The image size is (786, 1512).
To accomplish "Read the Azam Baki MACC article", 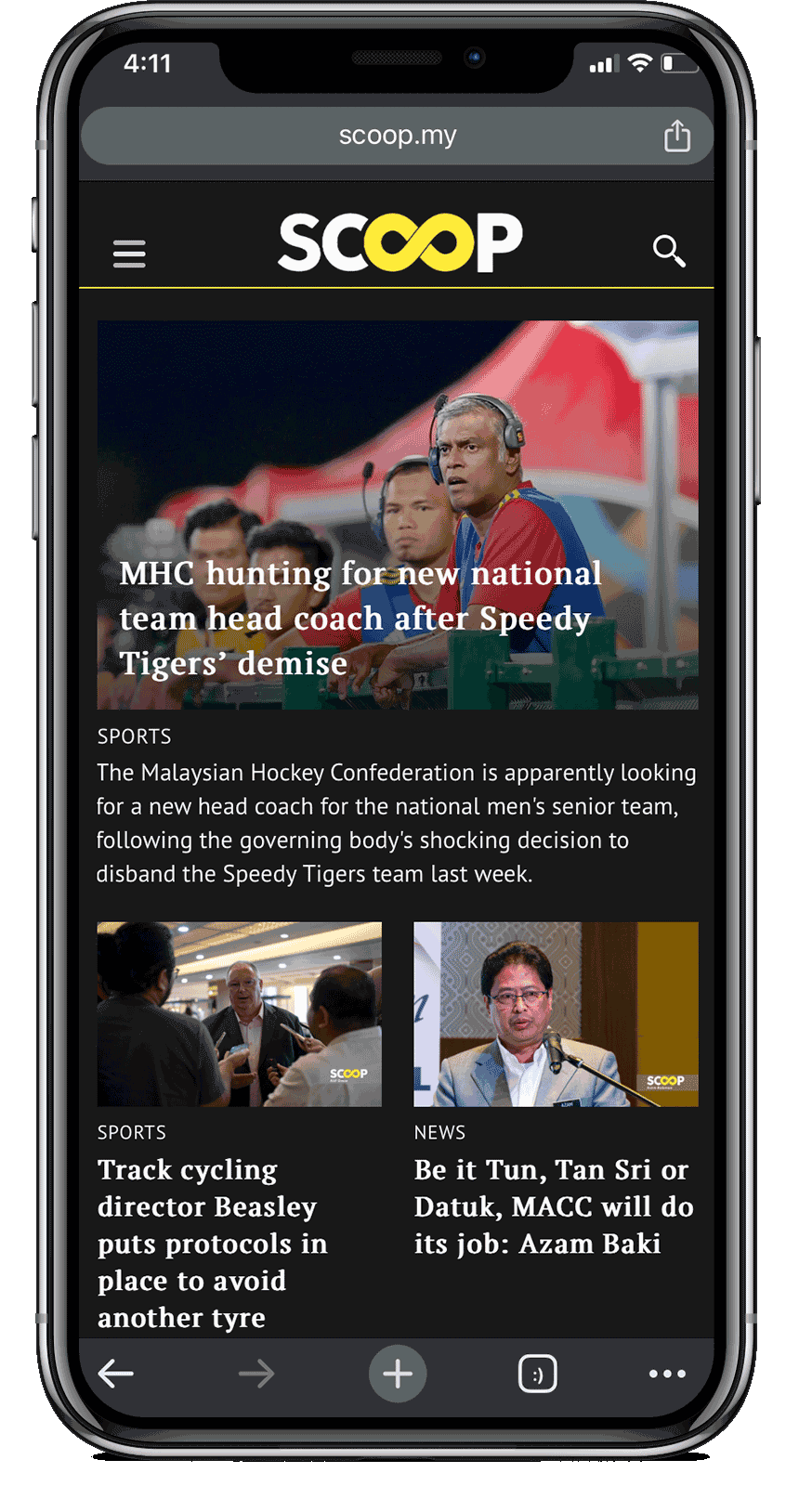I will [554, 1206].
